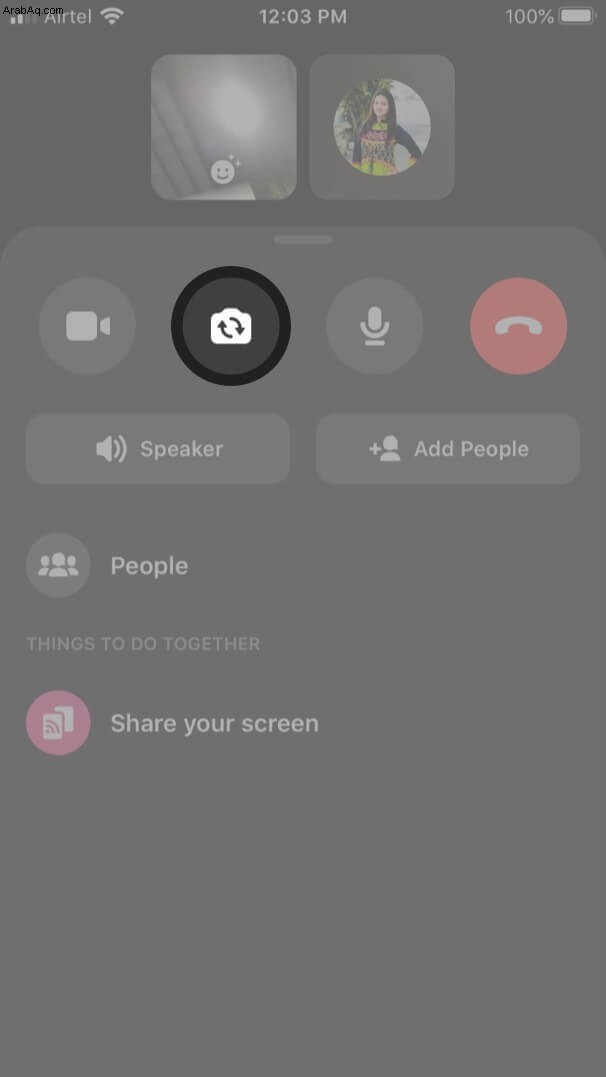The image size is (606, 1077).
Task: Flip the camera with the switch icon
Action: (231, 326)
